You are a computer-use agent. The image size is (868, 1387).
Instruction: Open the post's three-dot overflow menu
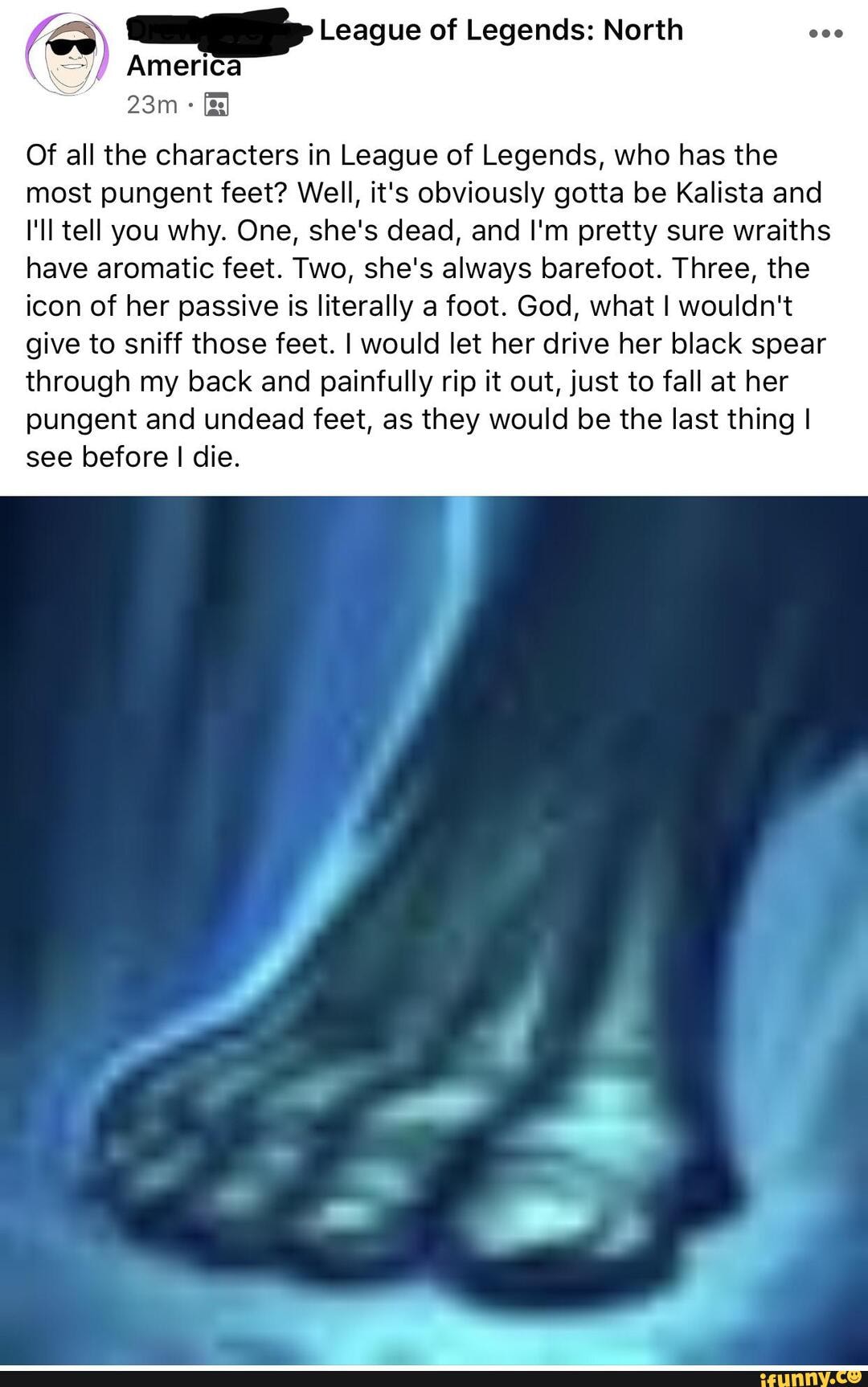(825, 34)
